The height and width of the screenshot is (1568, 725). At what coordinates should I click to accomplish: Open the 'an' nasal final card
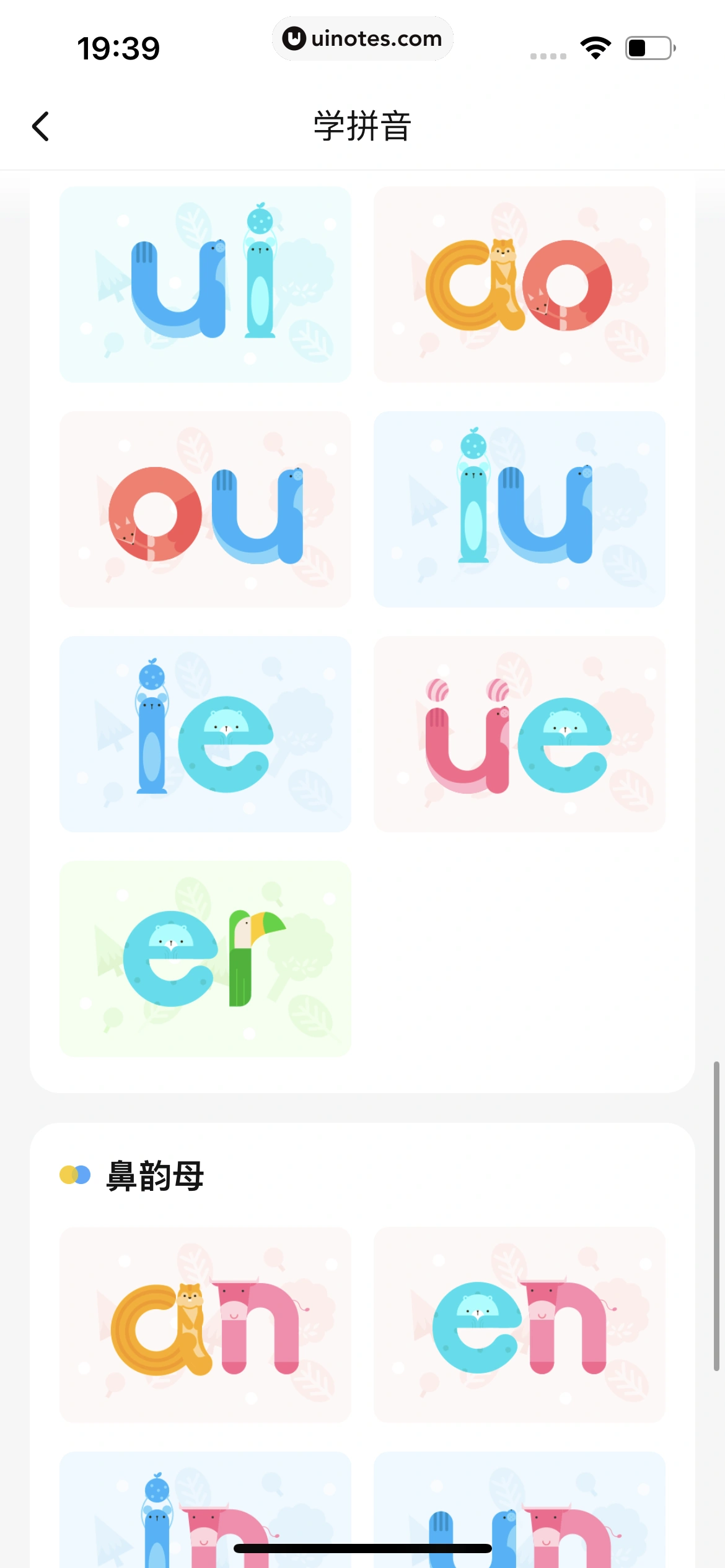pyautogui.click(x=205, y=1325)
